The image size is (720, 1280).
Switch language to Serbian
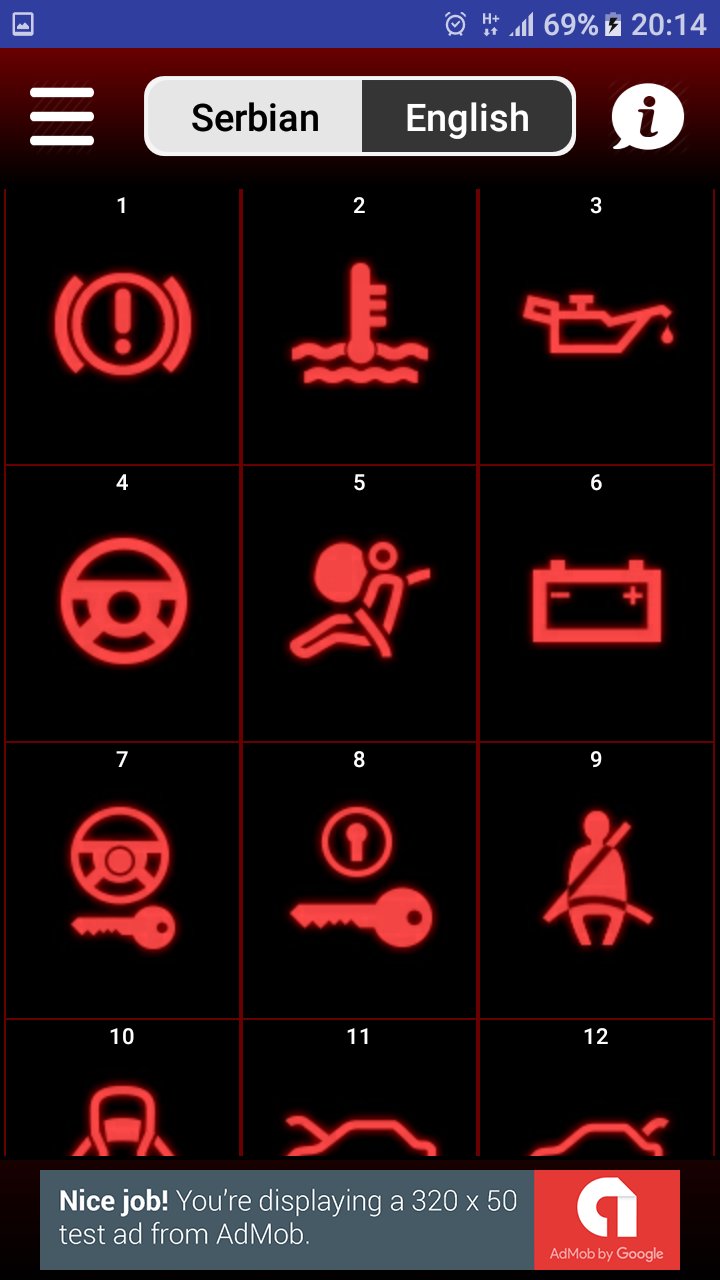(255, 117)
